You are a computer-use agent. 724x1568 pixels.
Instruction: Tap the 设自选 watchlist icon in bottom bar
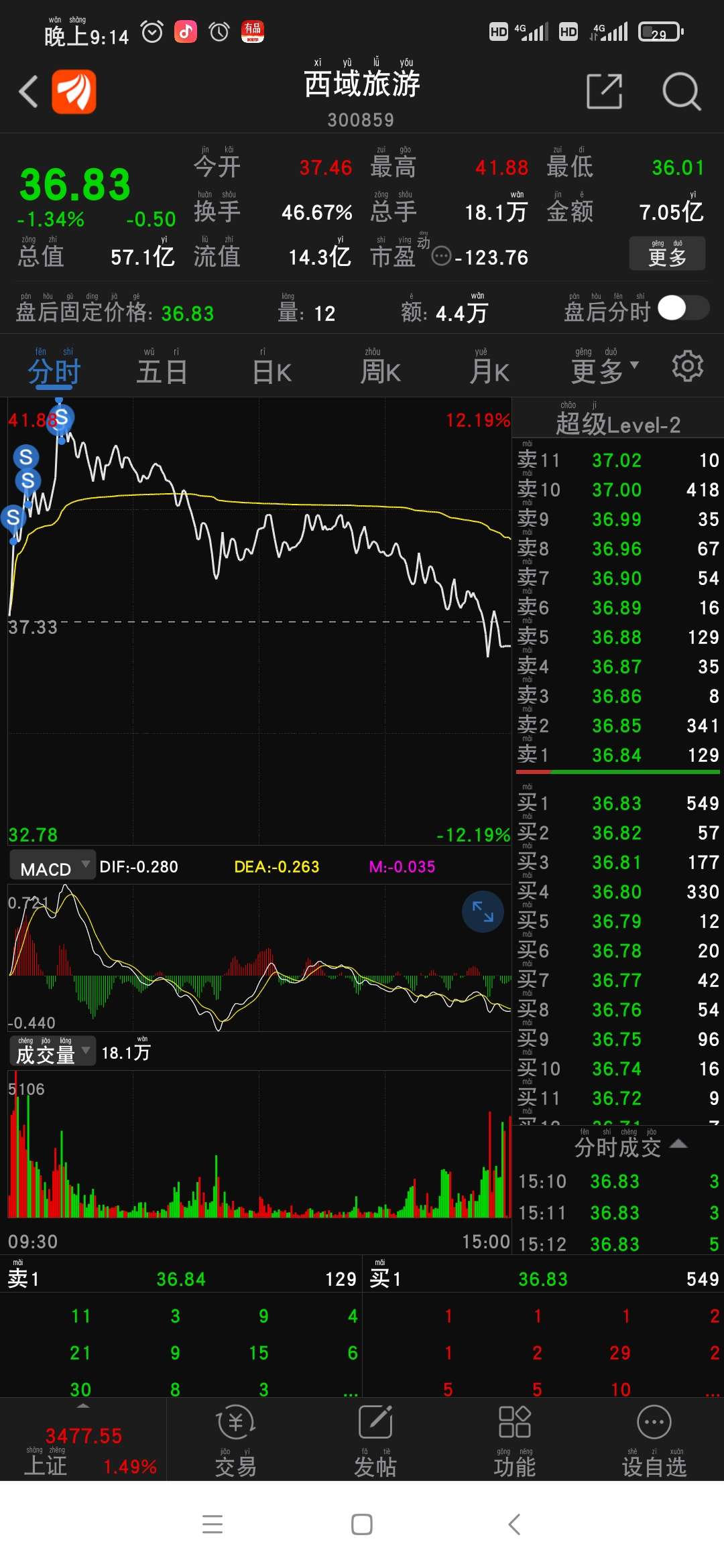tap(654, 1434)
